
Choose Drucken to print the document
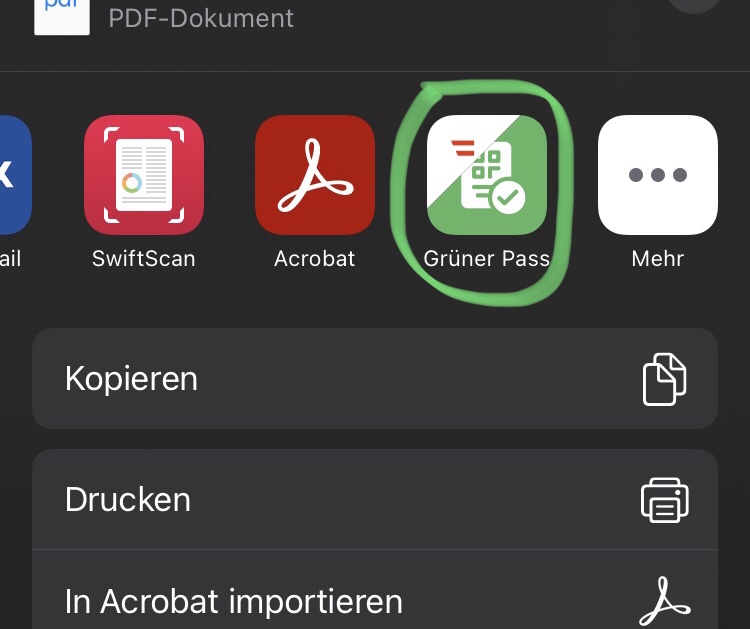pyautogui.click(x=375, y=499)
